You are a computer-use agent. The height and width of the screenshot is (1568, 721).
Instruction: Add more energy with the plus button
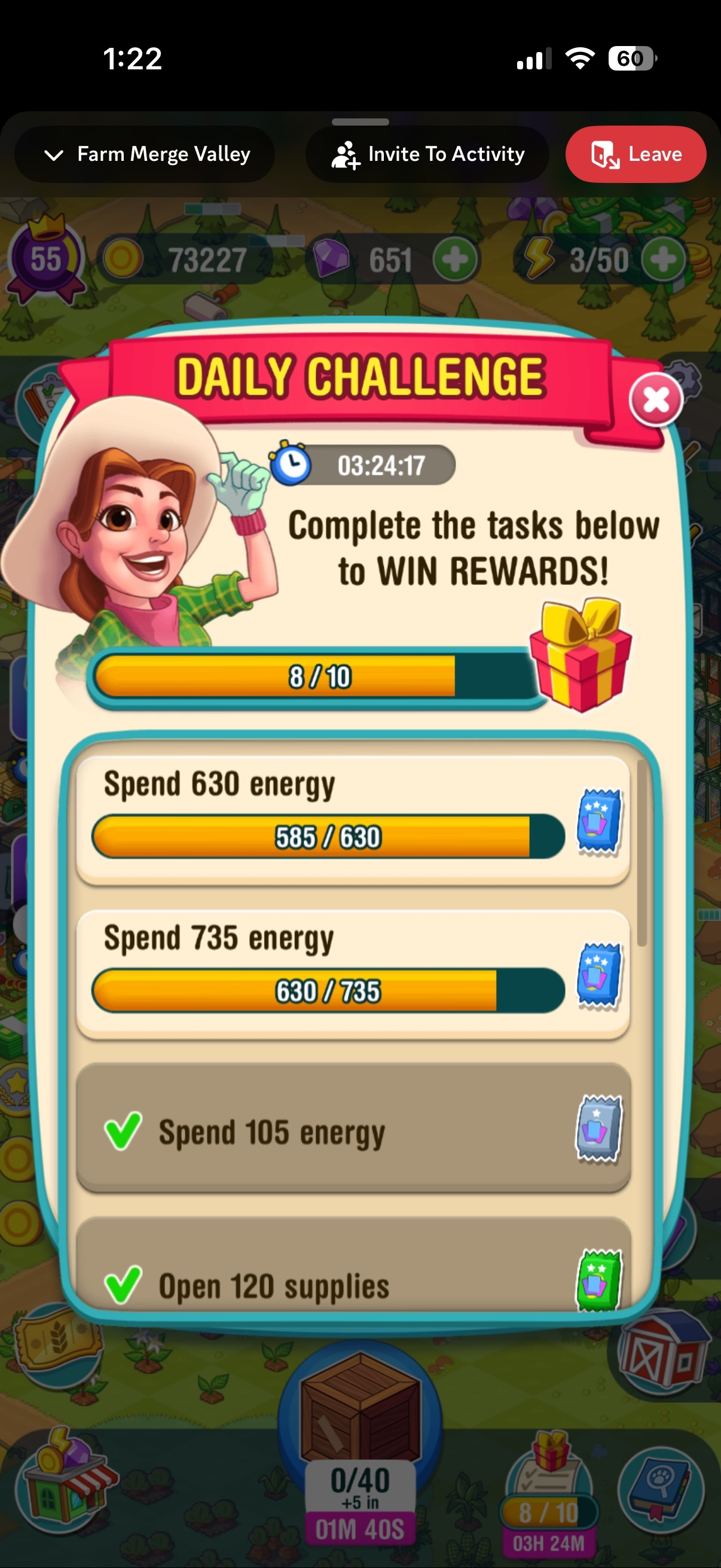point(663,260)
